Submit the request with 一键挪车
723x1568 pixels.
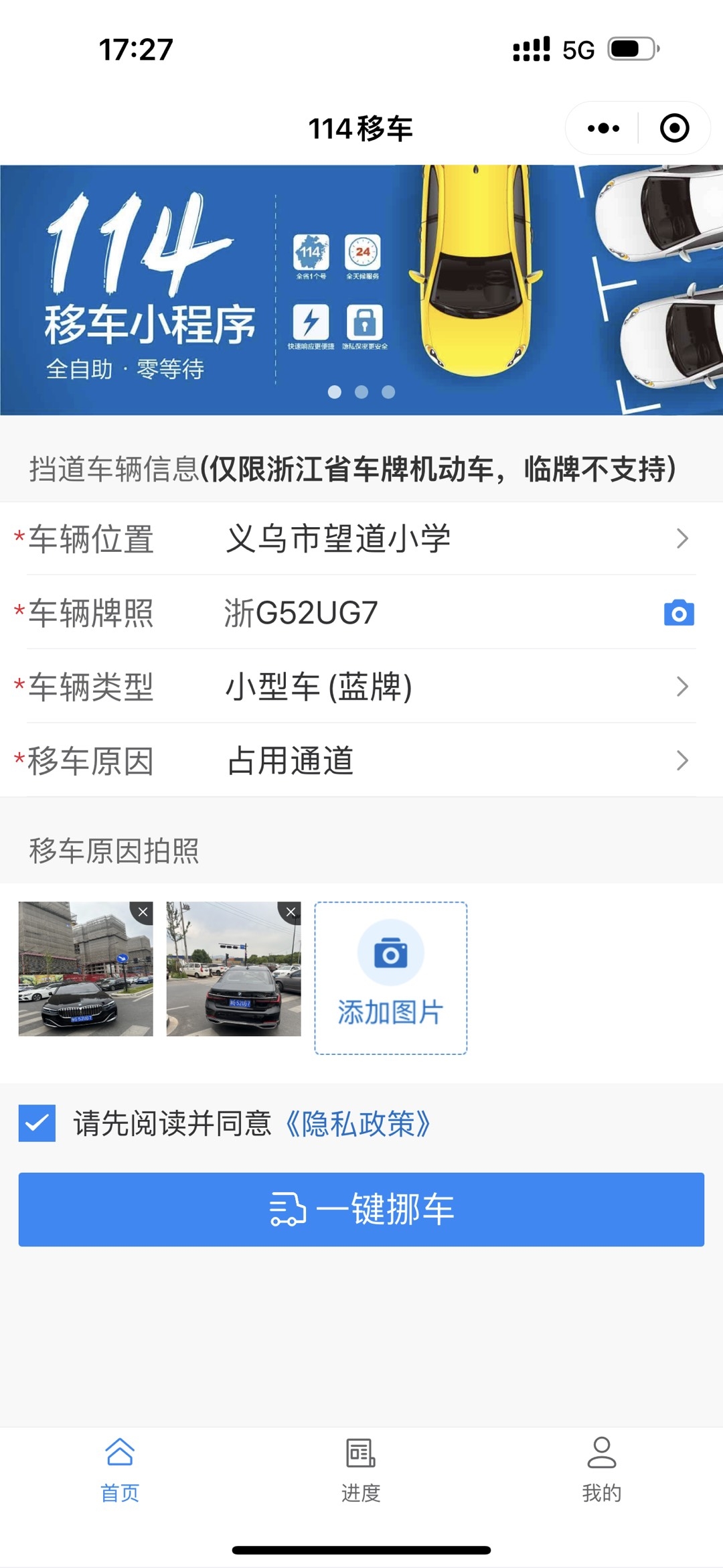361,1209
